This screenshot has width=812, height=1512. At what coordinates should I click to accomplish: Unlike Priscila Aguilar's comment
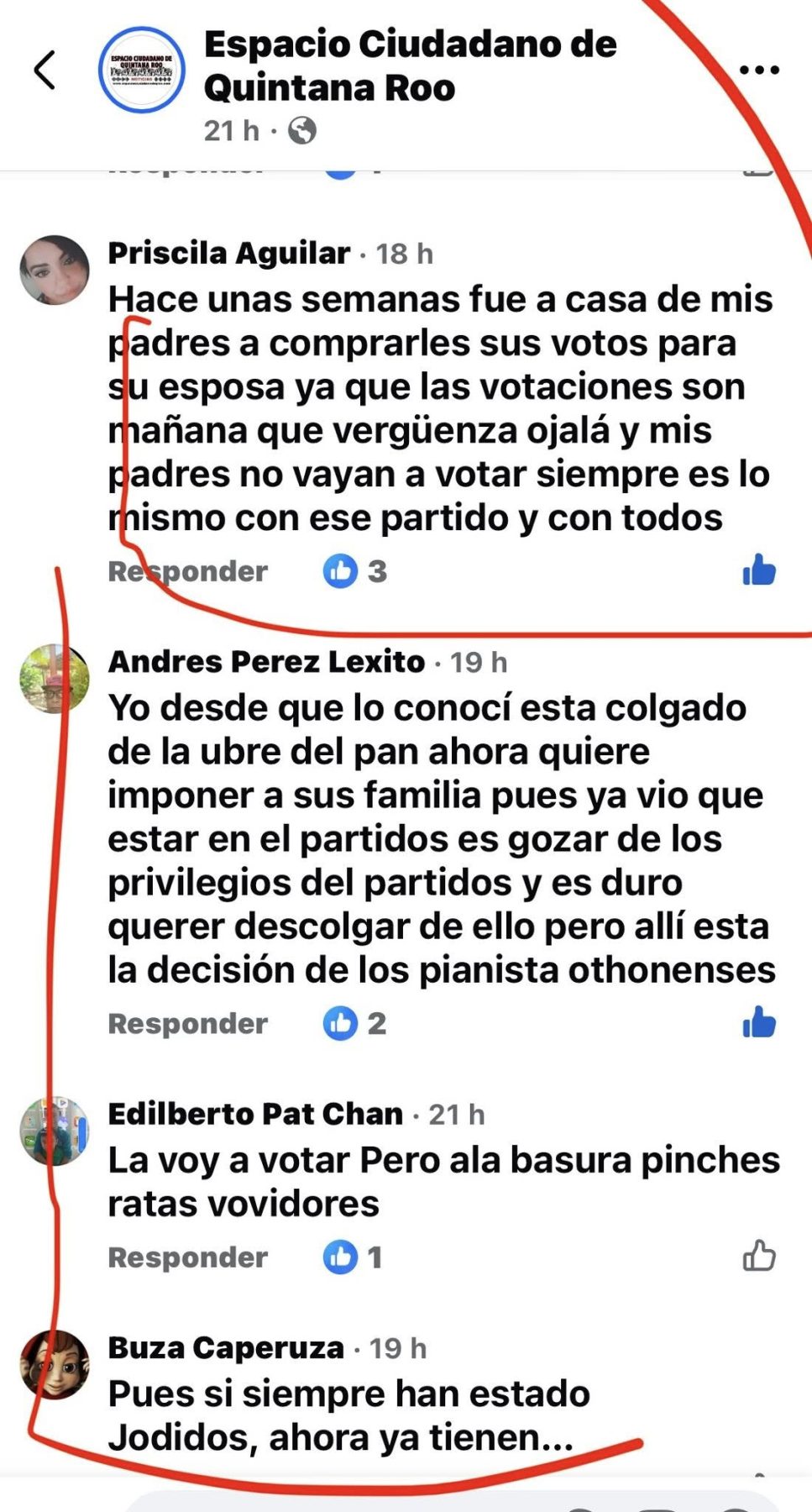coord(758,571)
